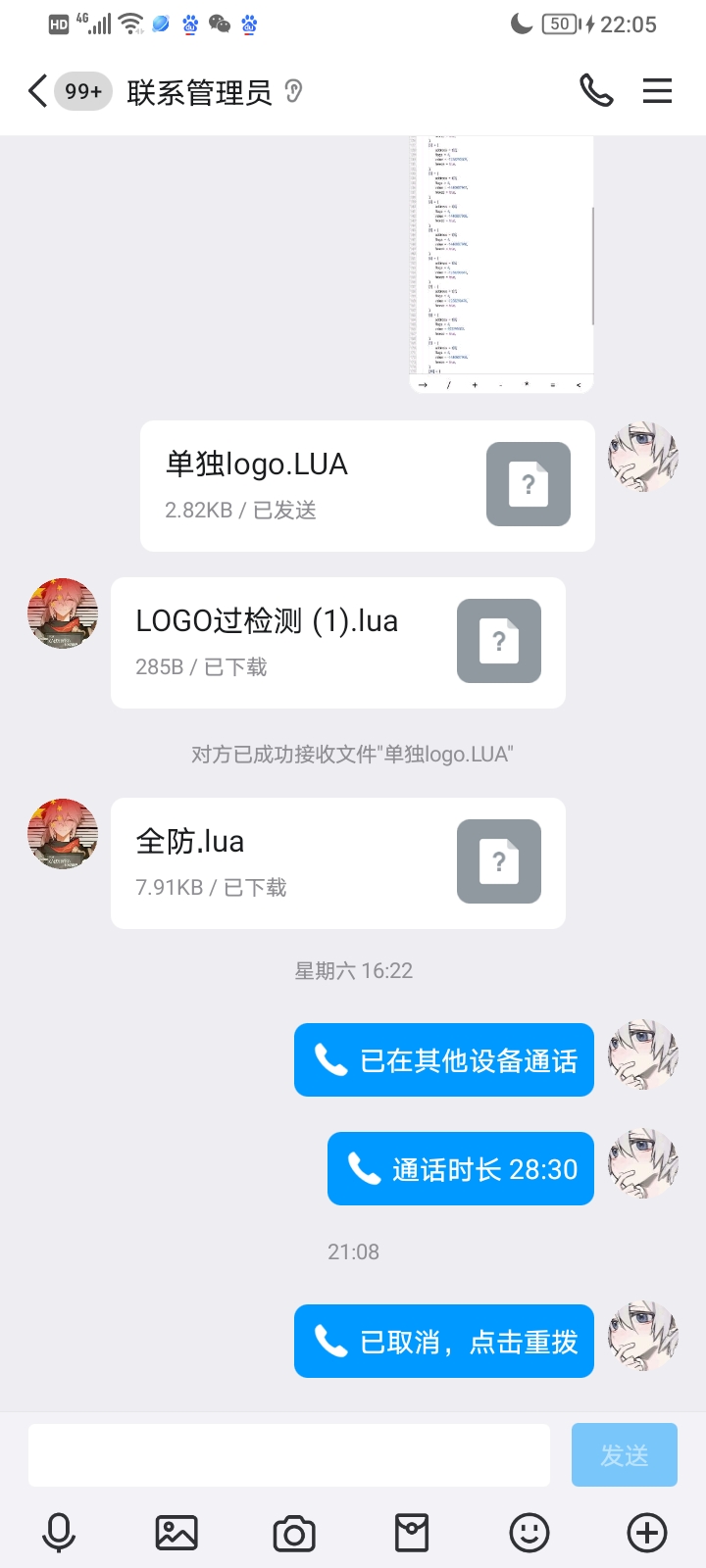Viewport: 706px width, 1568px height.
Task: Open the contact's avatar beside 全防.lua
Action: tap(63, 834)
